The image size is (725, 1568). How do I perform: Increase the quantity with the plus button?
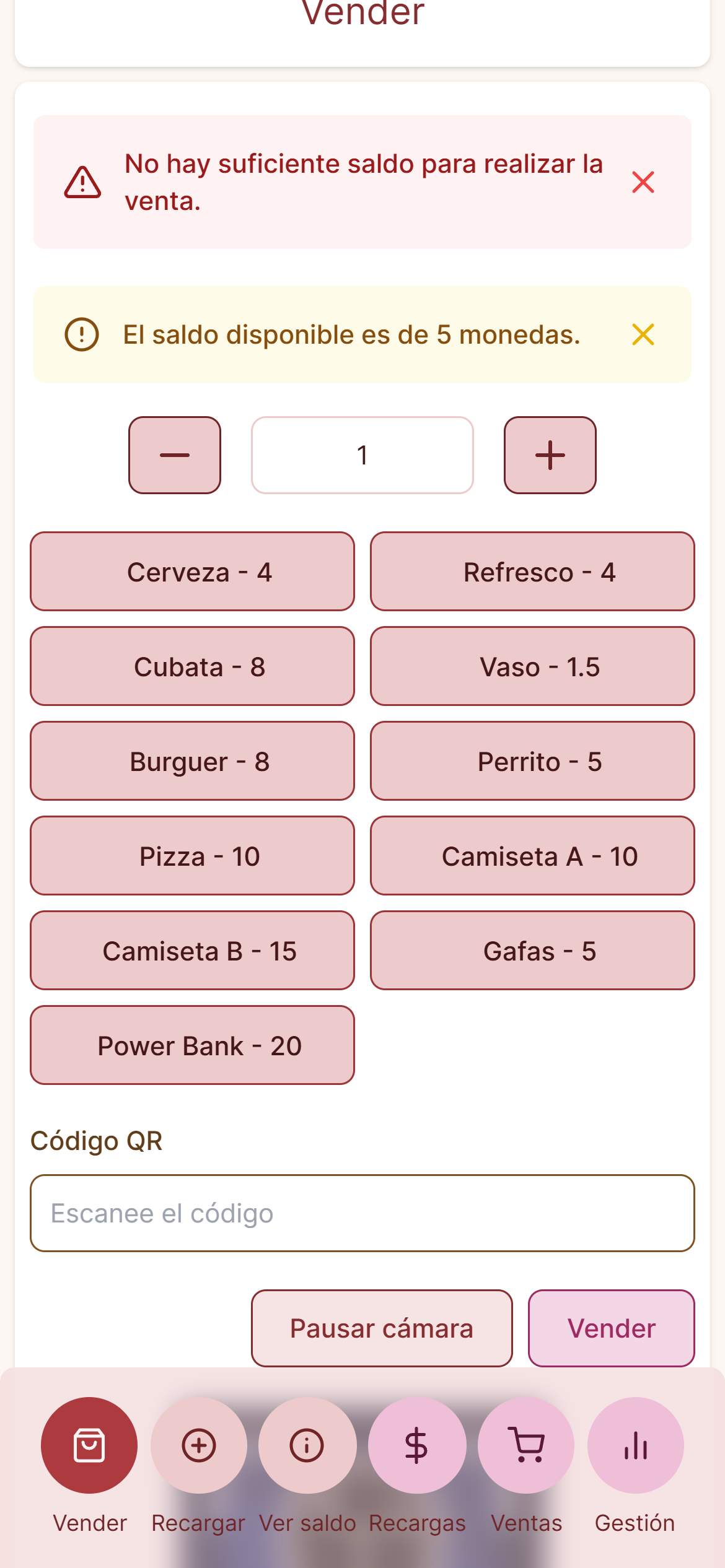tap(550, 455)
